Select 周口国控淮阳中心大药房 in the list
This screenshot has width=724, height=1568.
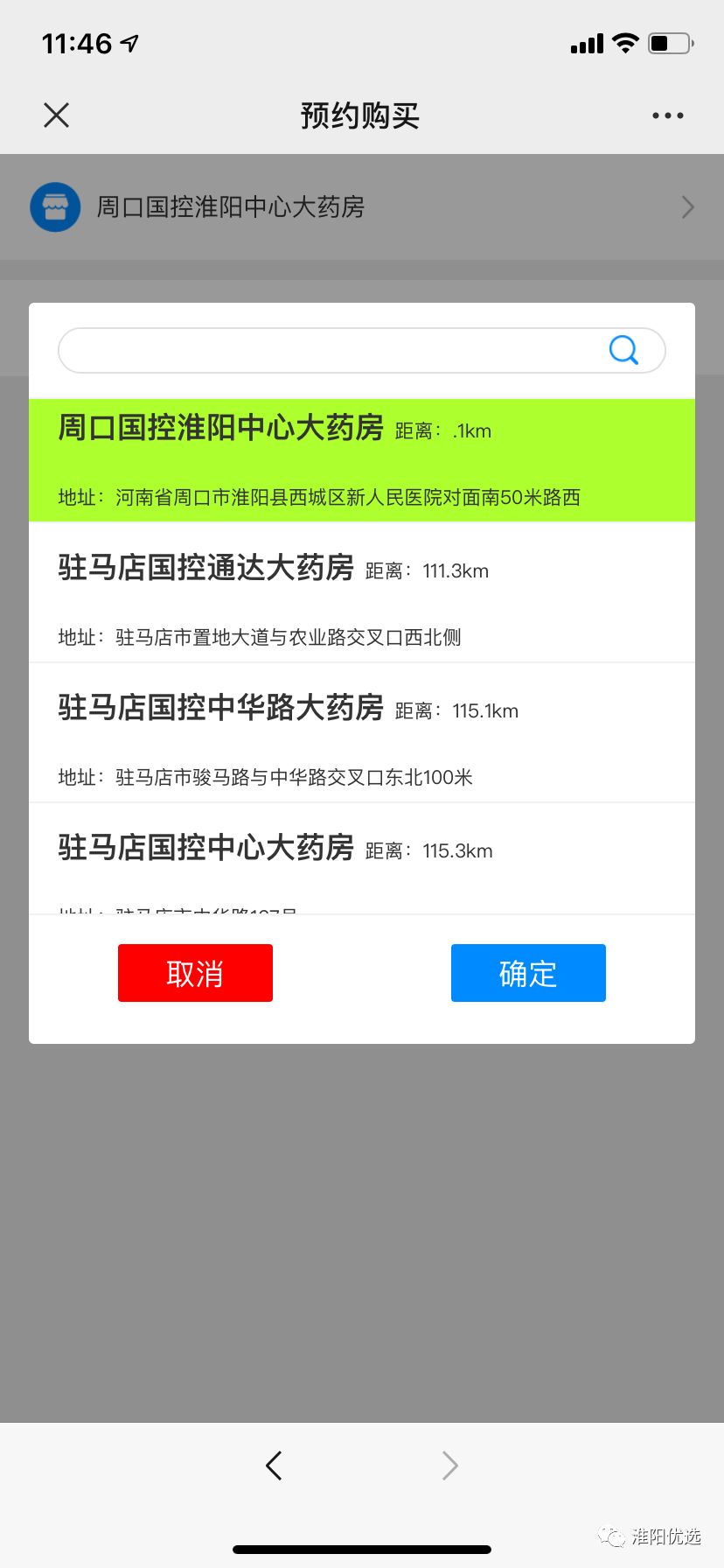361,460
